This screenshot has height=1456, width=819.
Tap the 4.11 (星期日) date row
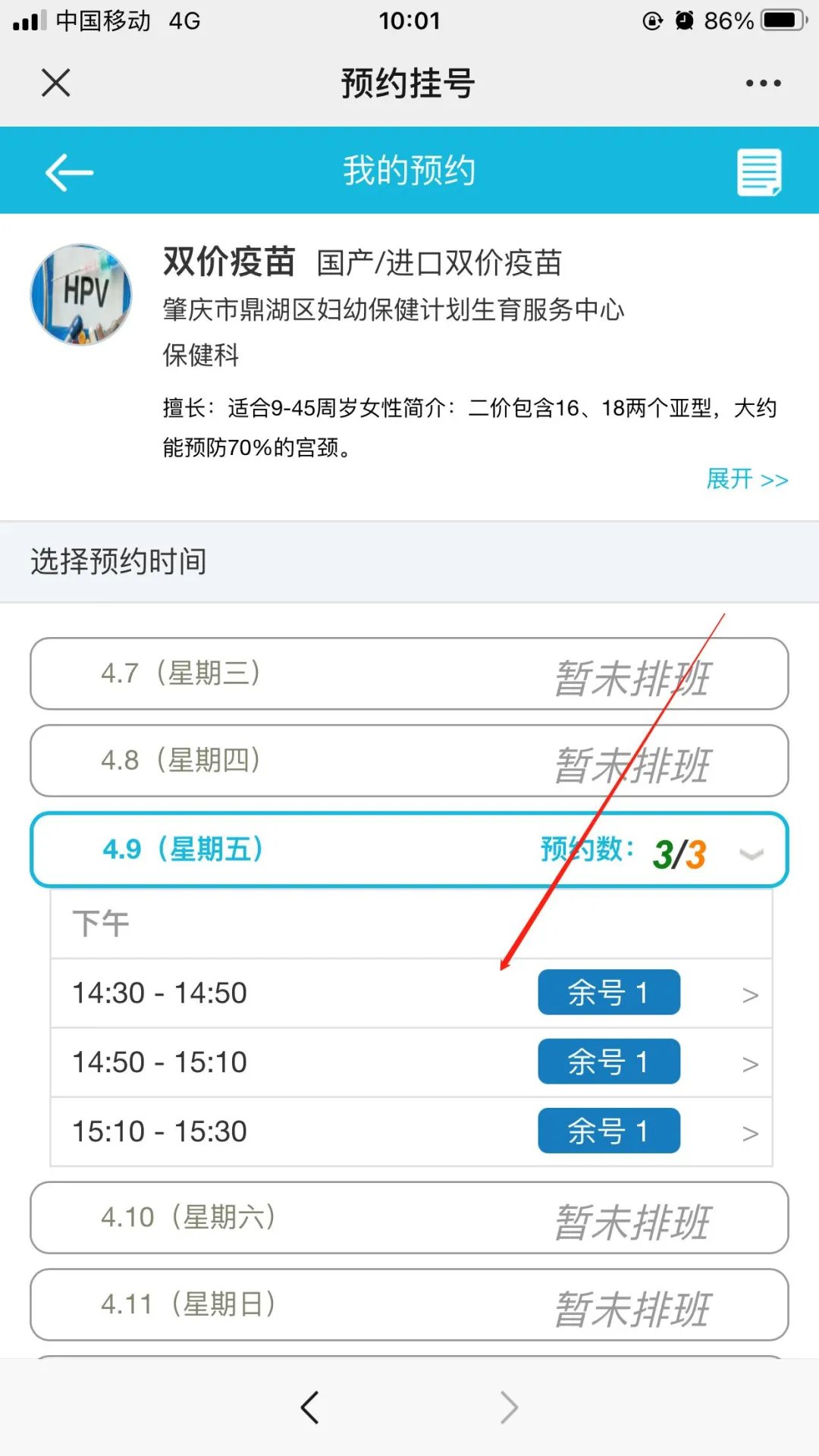(409, 1305)
